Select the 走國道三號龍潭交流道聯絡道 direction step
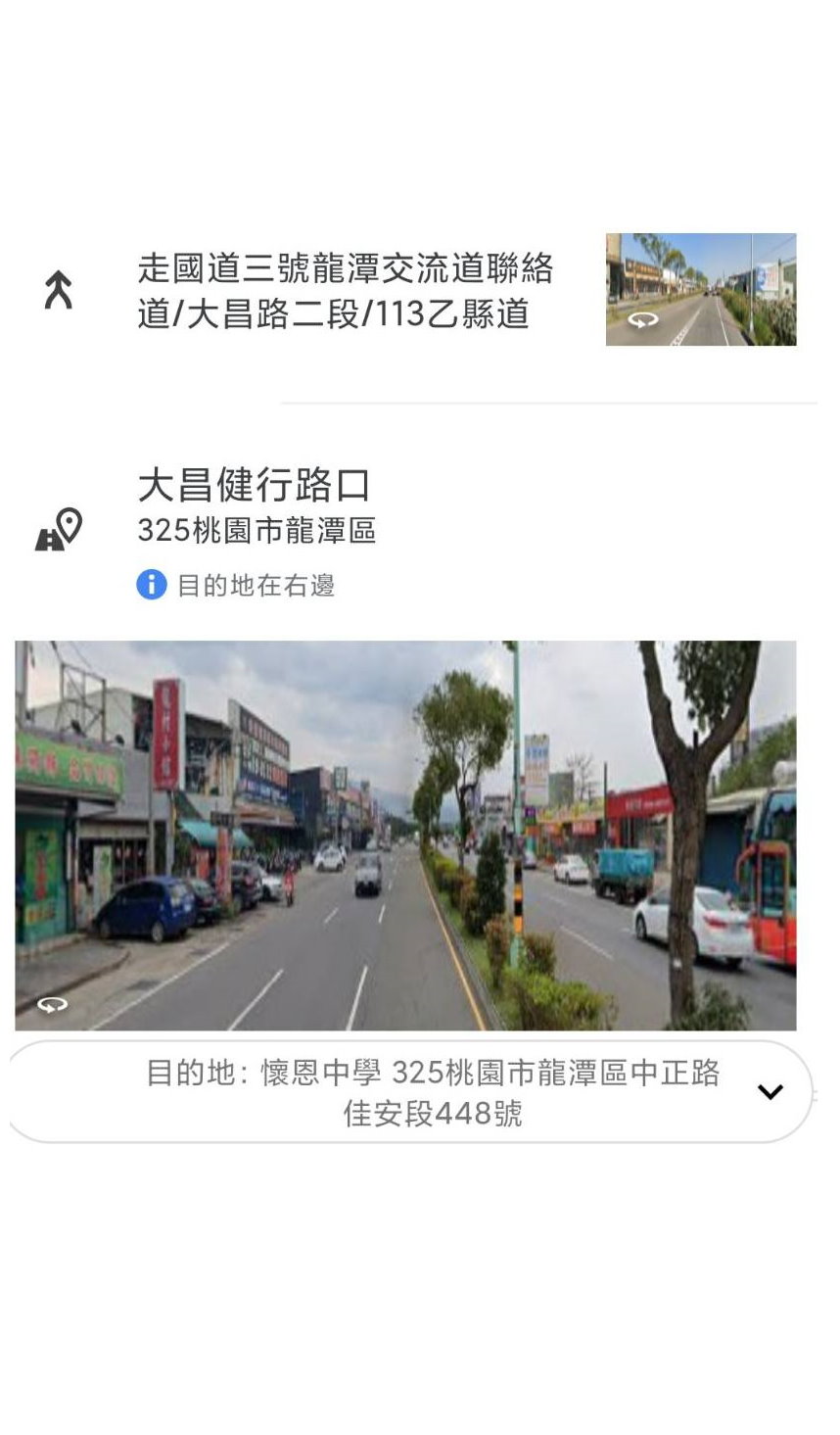Viewport: 840px width, 1435px height. (345, 291)
